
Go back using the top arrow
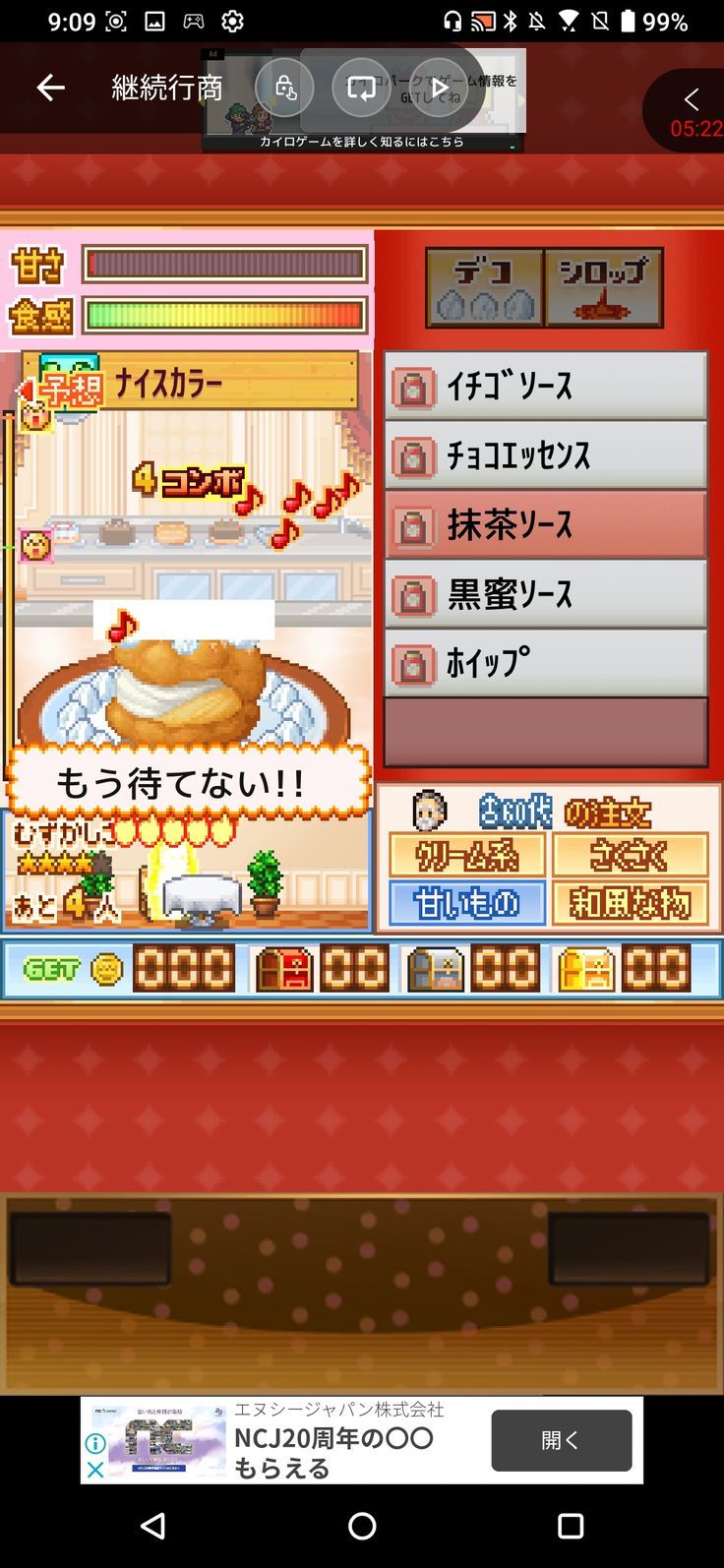click(50, 89)
